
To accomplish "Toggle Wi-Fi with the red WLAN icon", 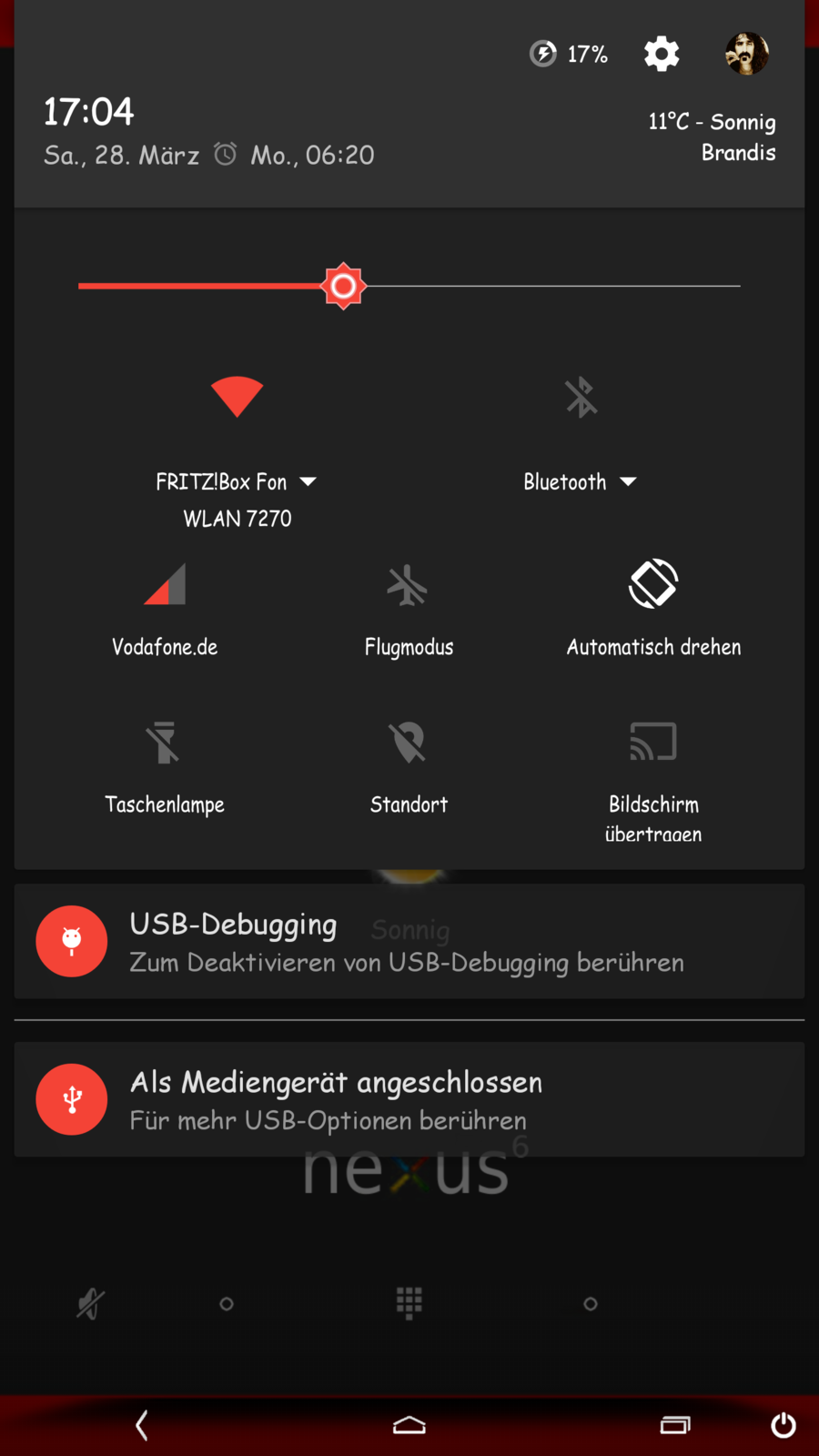I will coord(237,397).
